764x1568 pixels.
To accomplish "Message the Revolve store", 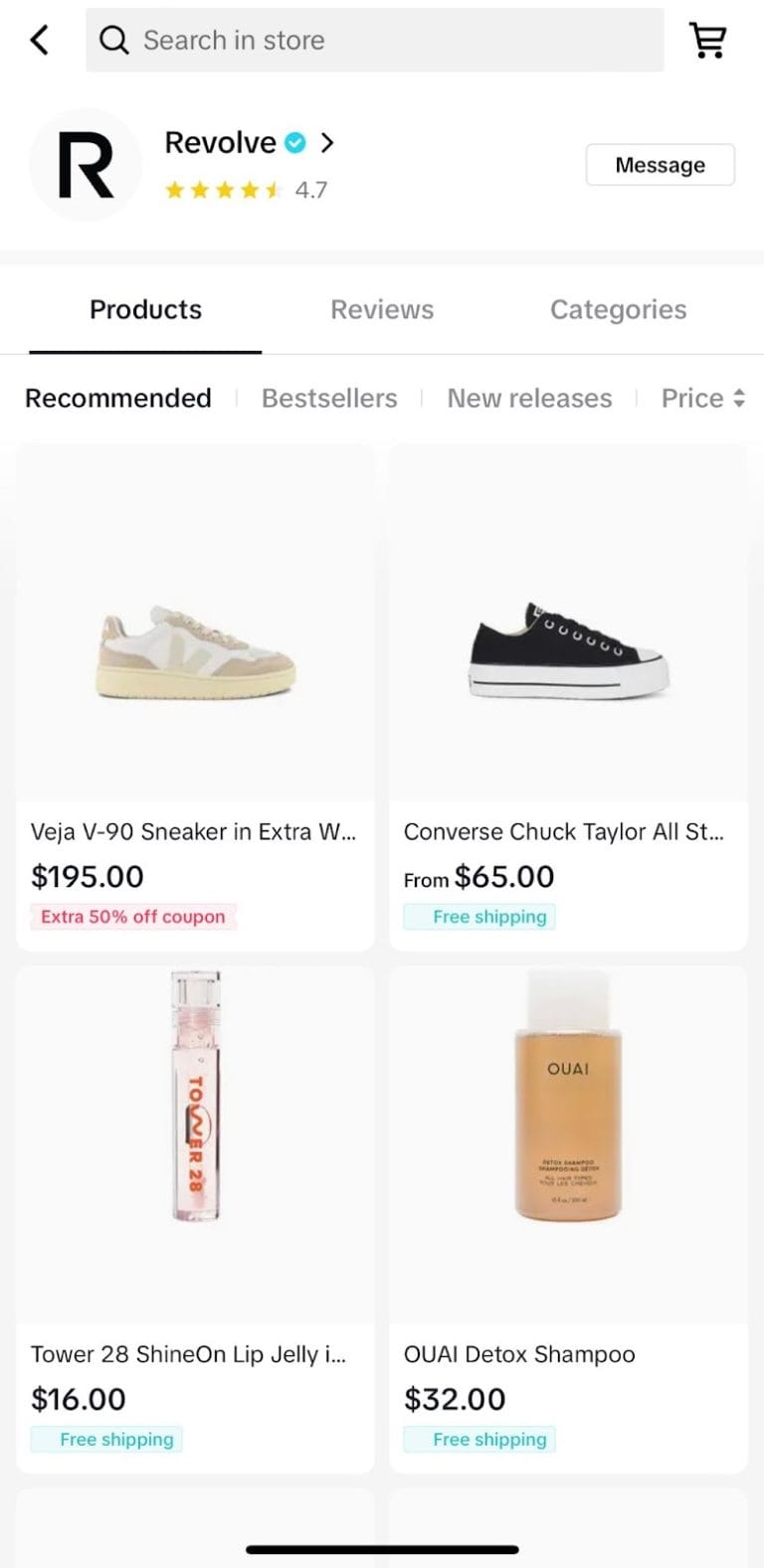I will 660,165.
